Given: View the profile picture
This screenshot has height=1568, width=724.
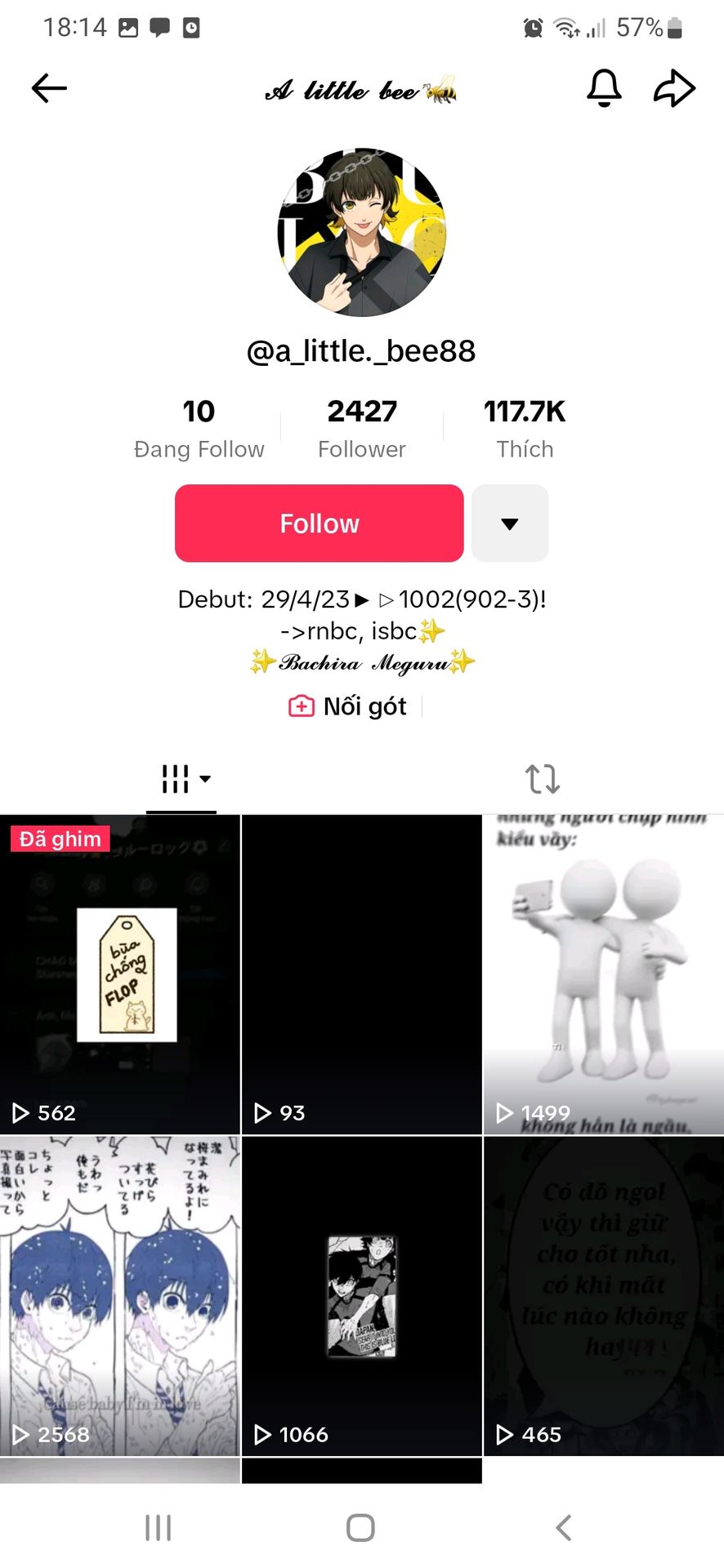Looking at the screenshot, I should point(361,233).
